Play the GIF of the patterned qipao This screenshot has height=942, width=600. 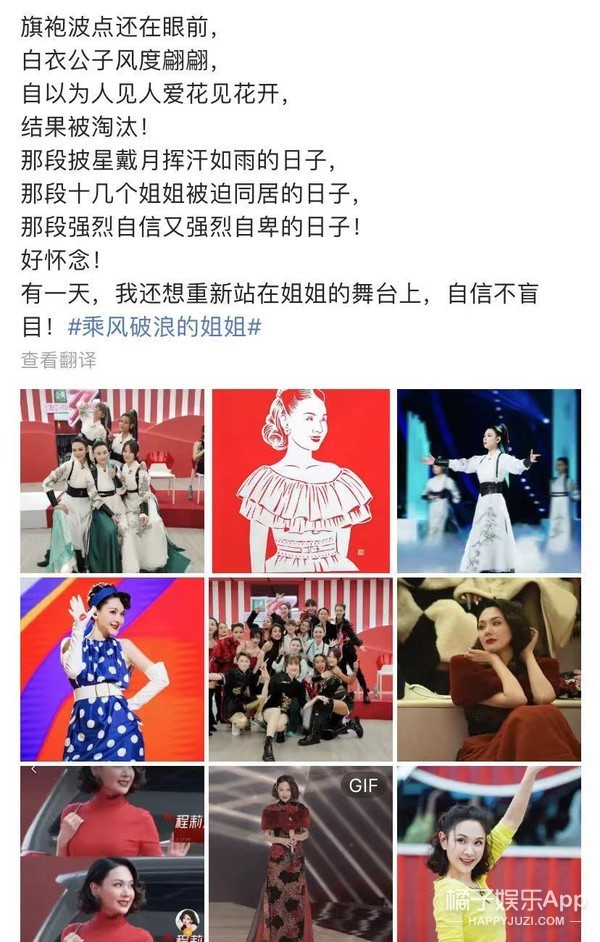pyautogui.click(x=301, y=853)
